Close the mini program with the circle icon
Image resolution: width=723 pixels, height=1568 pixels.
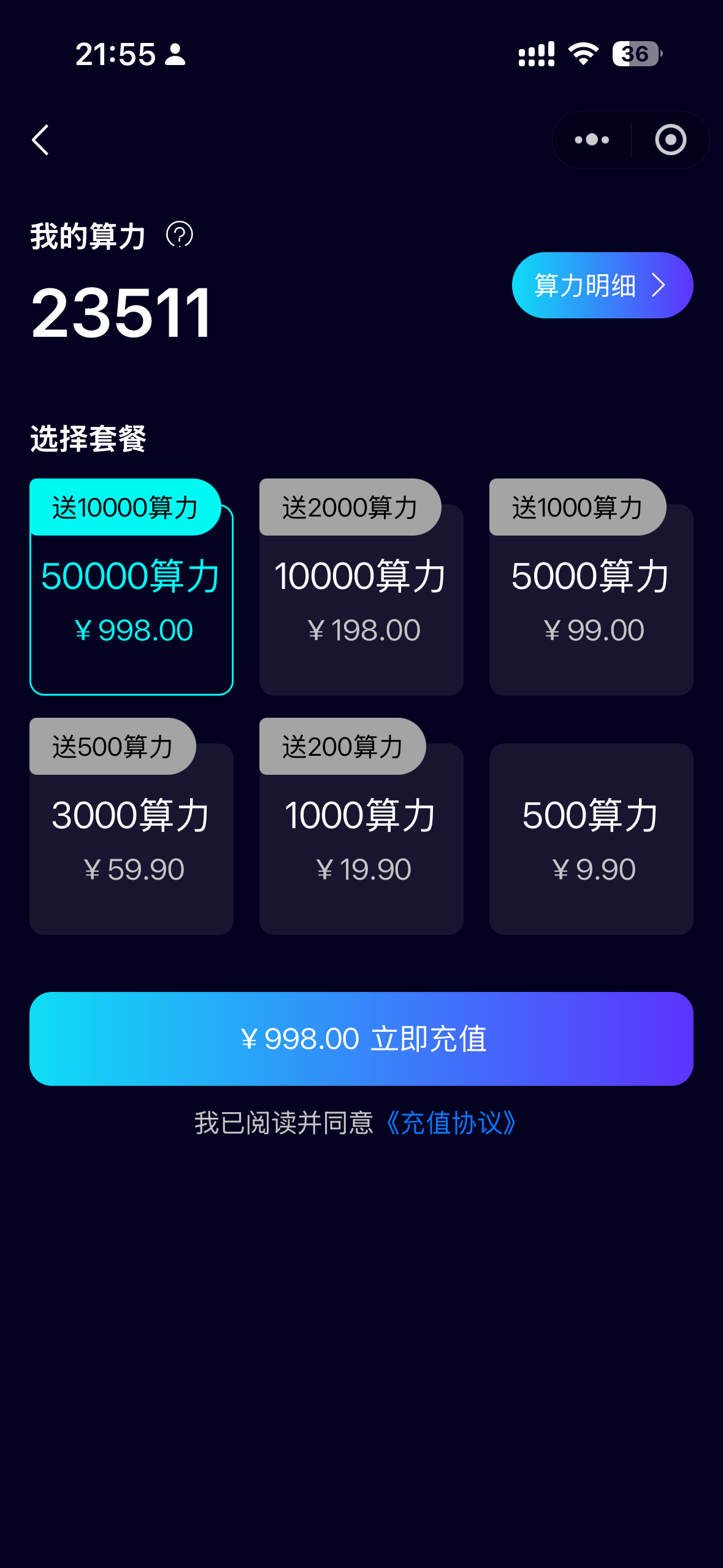(x=670, y=140)
